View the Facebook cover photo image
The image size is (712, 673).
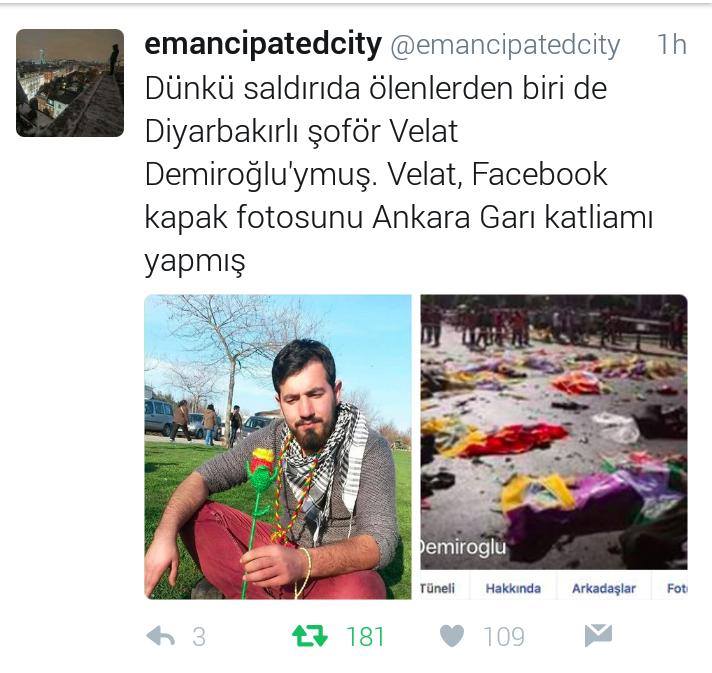tap(553, 432)
